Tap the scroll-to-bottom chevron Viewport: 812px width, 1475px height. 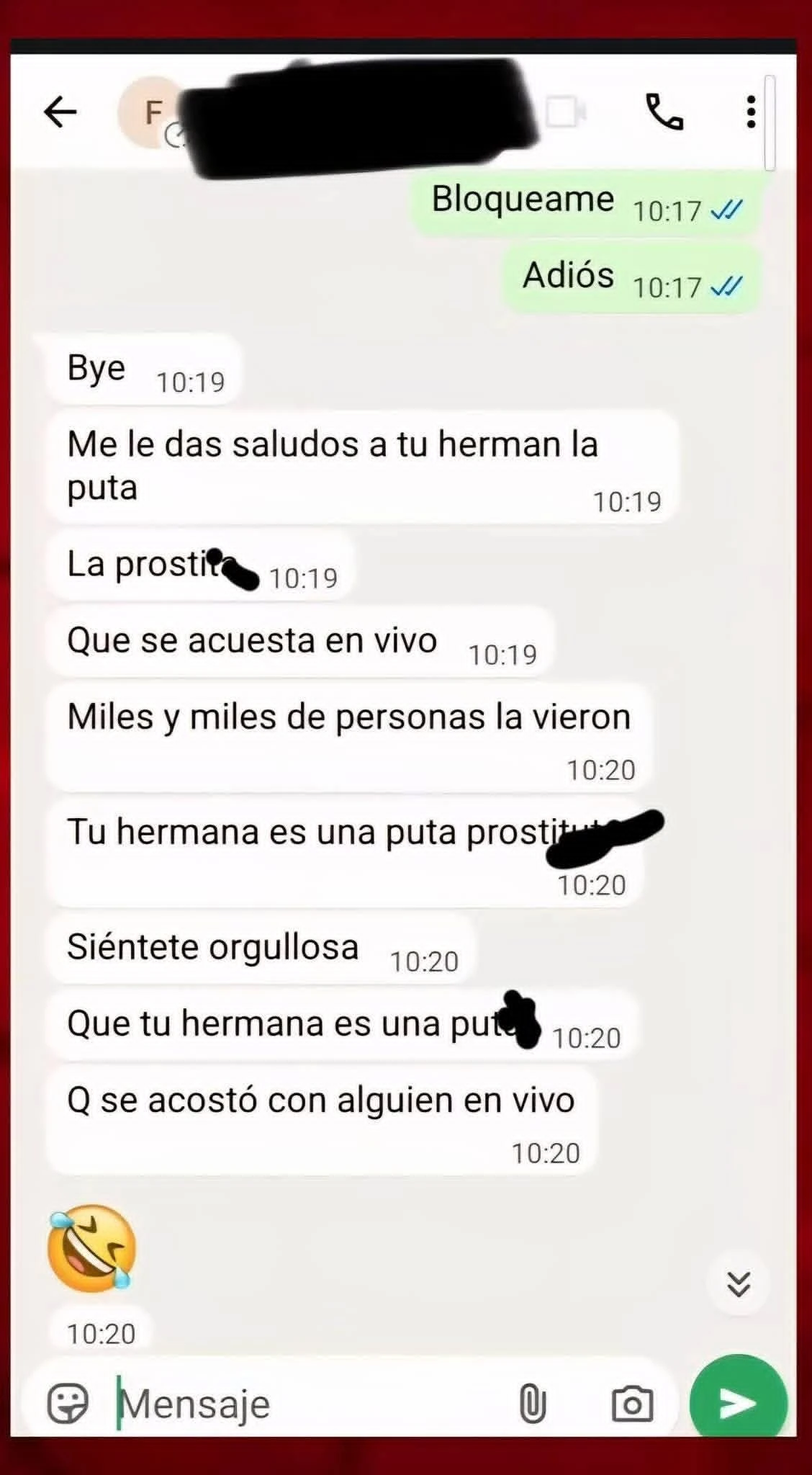[739, 1285]
